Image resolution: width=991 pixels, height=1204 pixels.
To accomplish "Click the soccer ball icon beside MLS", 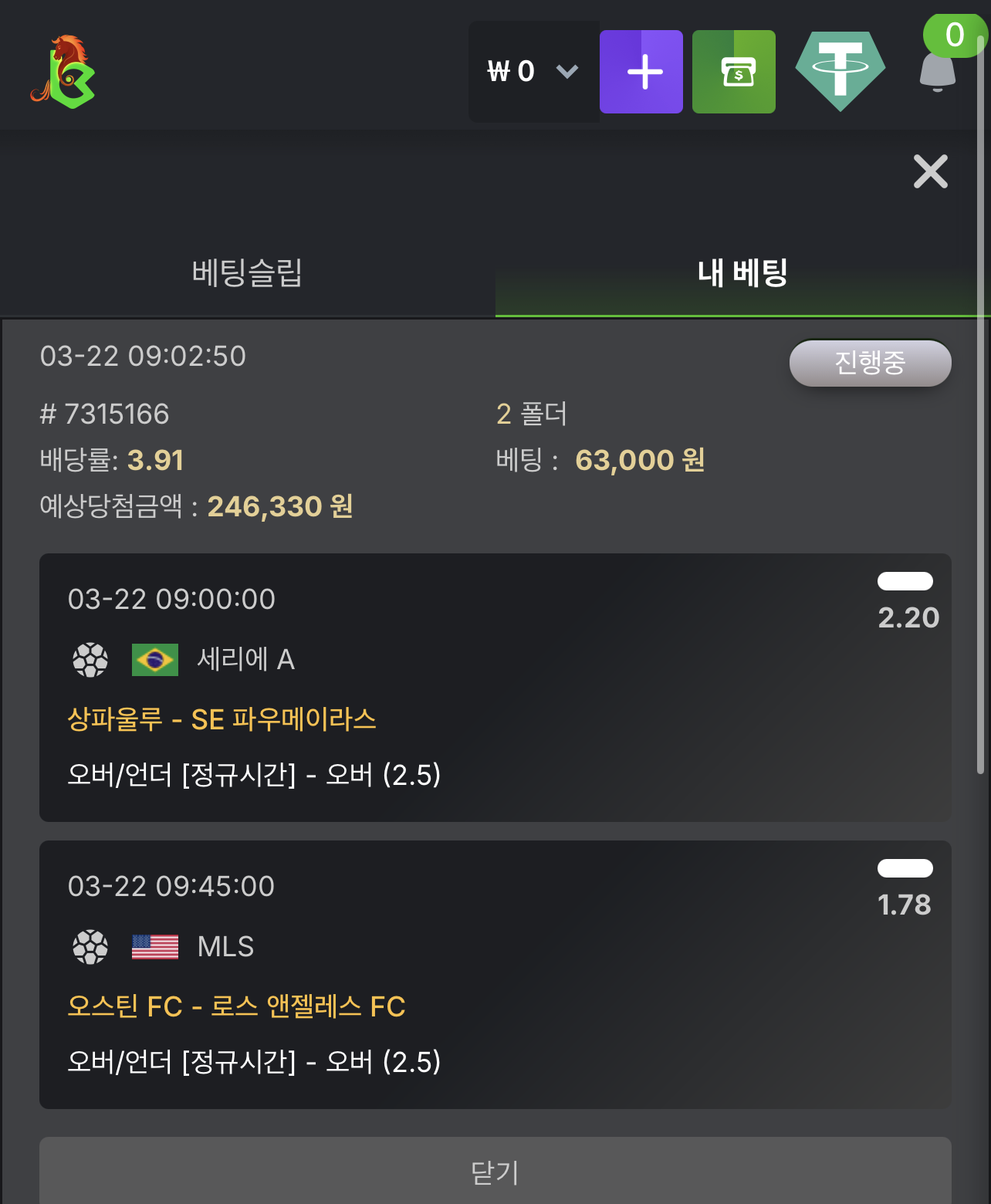I will (90, 946).
